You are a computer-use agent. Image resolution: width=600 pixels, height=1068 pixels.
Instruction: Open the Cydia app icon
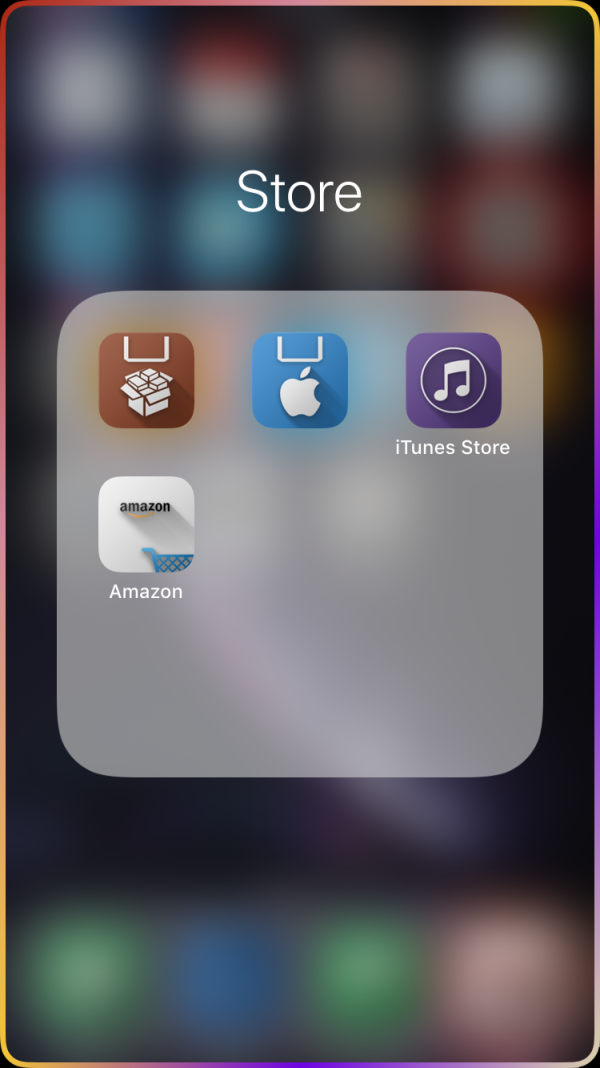(x=146, y=380)
